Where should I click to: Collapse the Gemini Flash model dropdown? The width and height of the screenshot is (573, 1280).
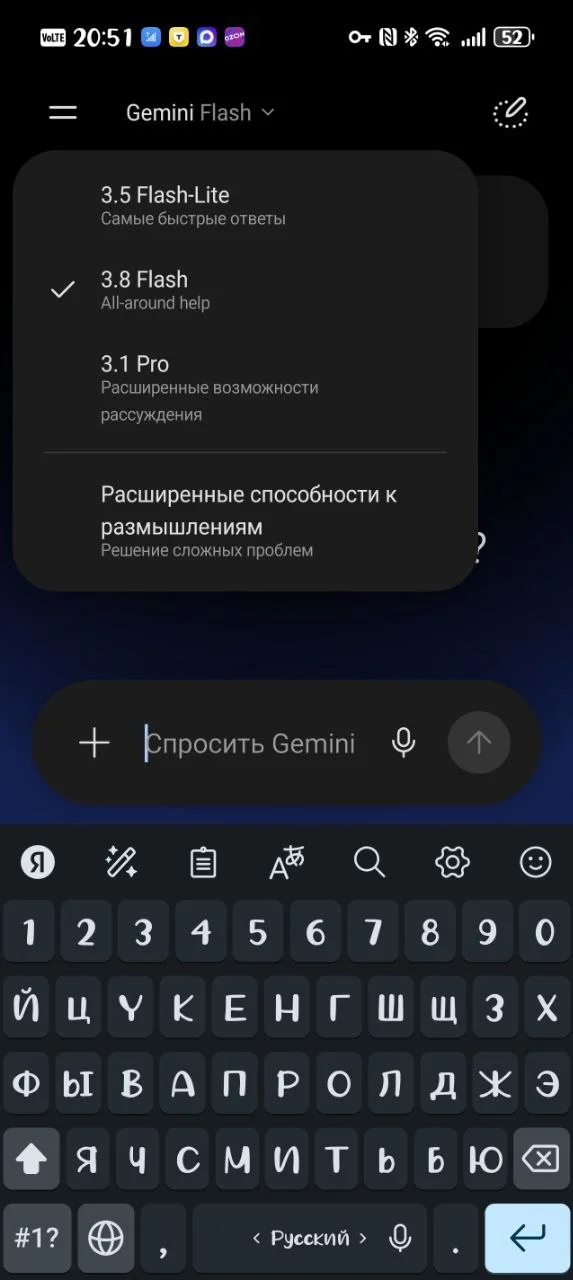[x=200, y=113]
